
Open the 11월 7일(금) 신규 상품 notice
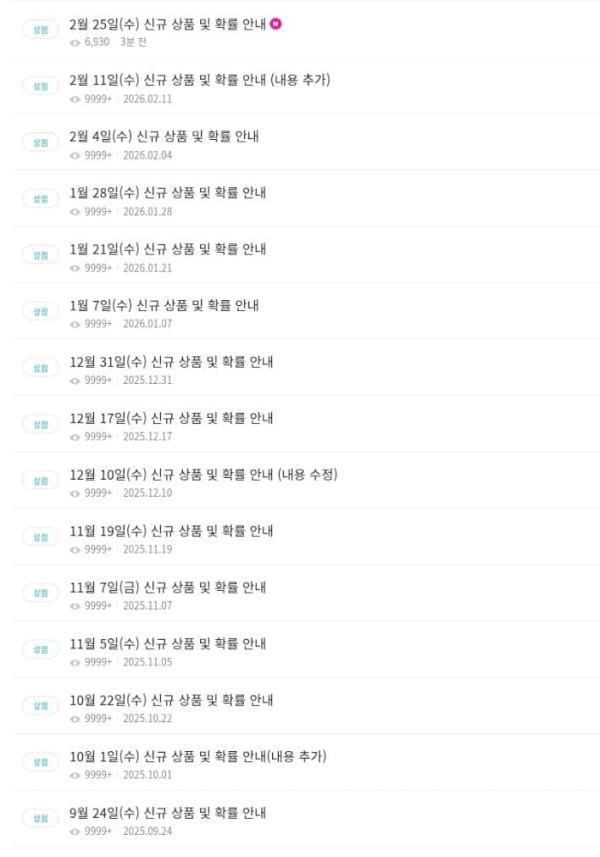[168, 586]
